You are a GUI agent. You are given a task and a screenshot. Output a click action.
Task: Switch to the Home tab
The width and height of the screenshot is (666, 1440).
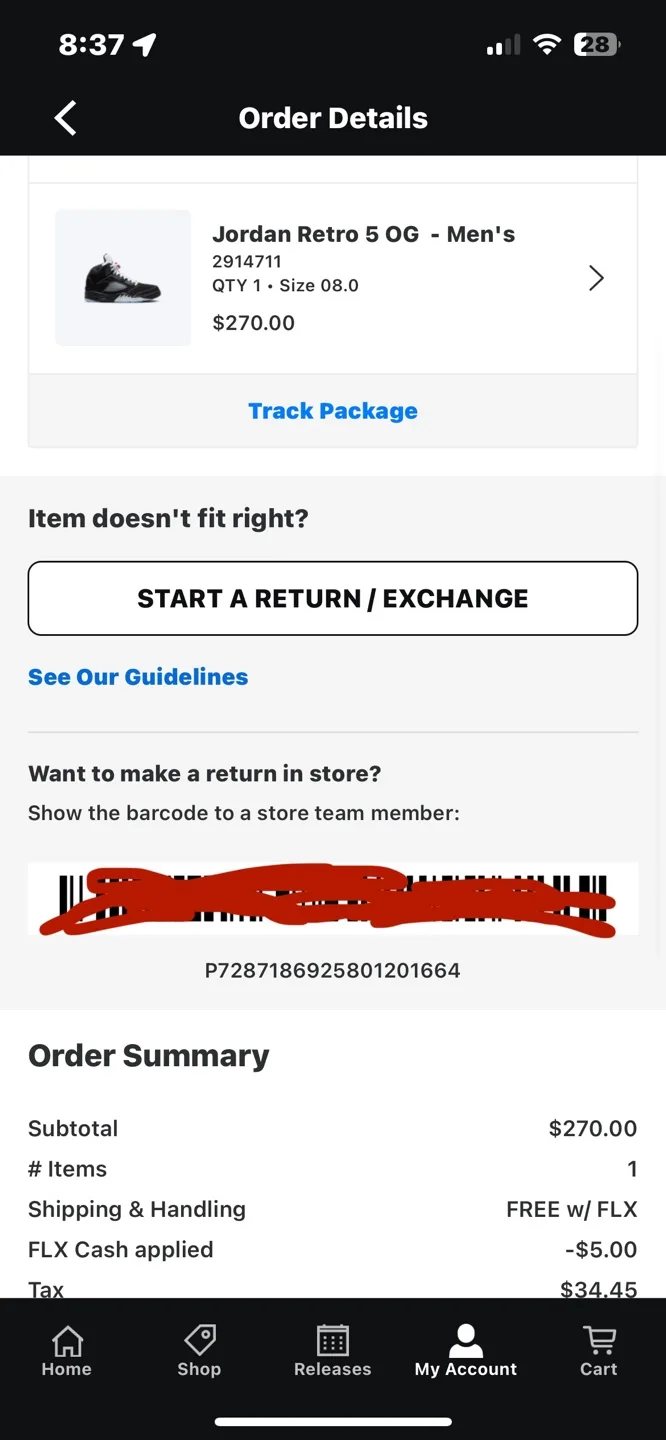(x=67, y=1351)
